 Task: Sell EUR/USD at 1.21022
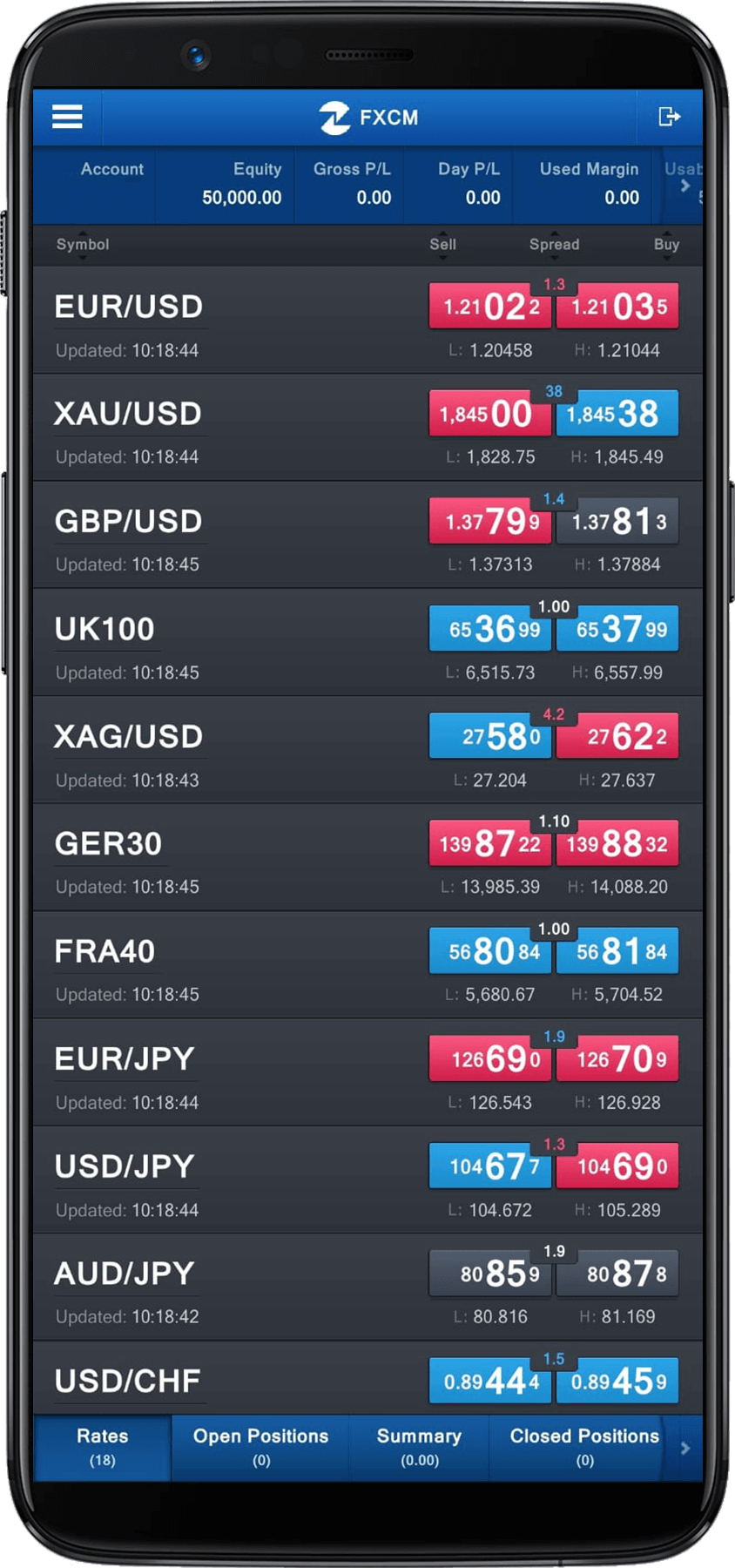click(x=489, y=307)
